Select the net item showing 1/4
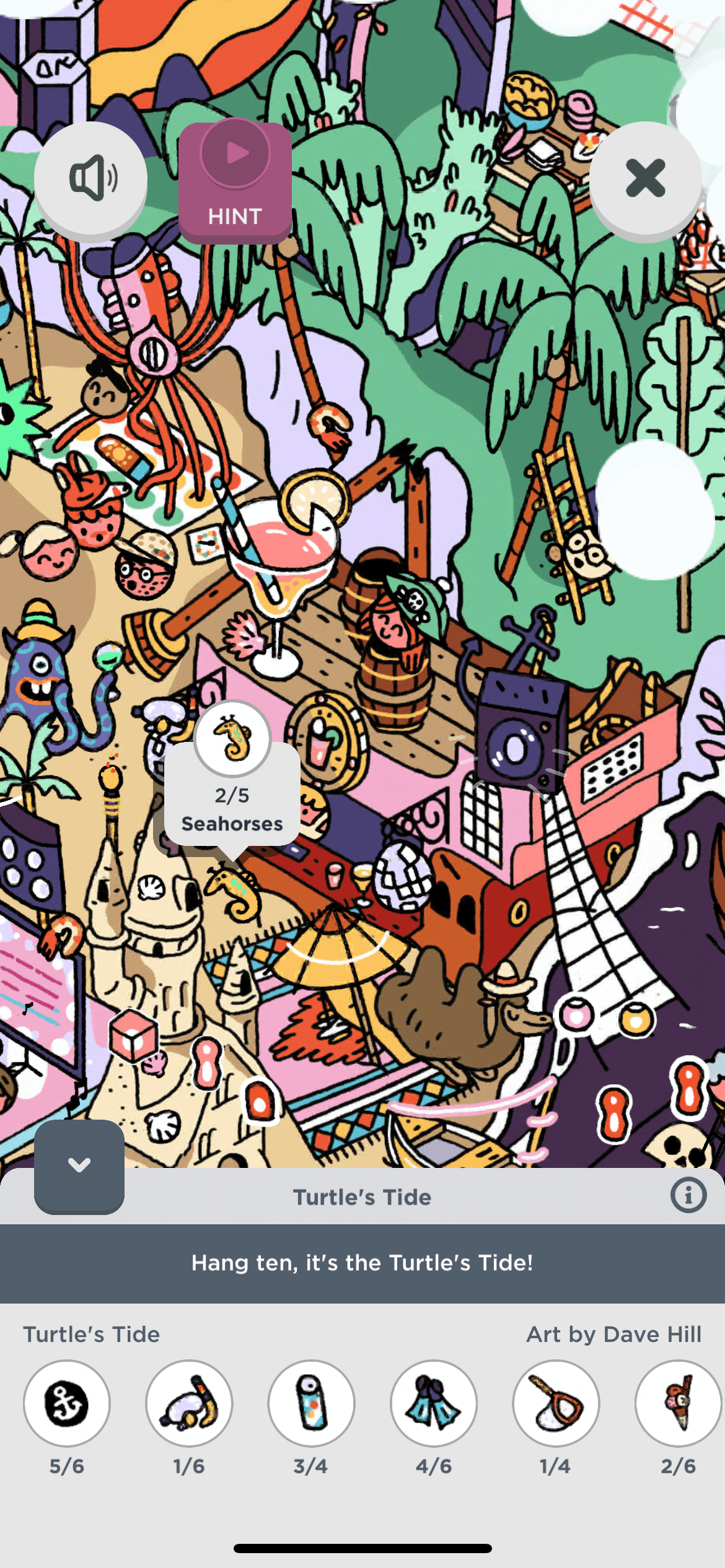The width and height of the screenshot is (725, 1568). coord(556,1403)
